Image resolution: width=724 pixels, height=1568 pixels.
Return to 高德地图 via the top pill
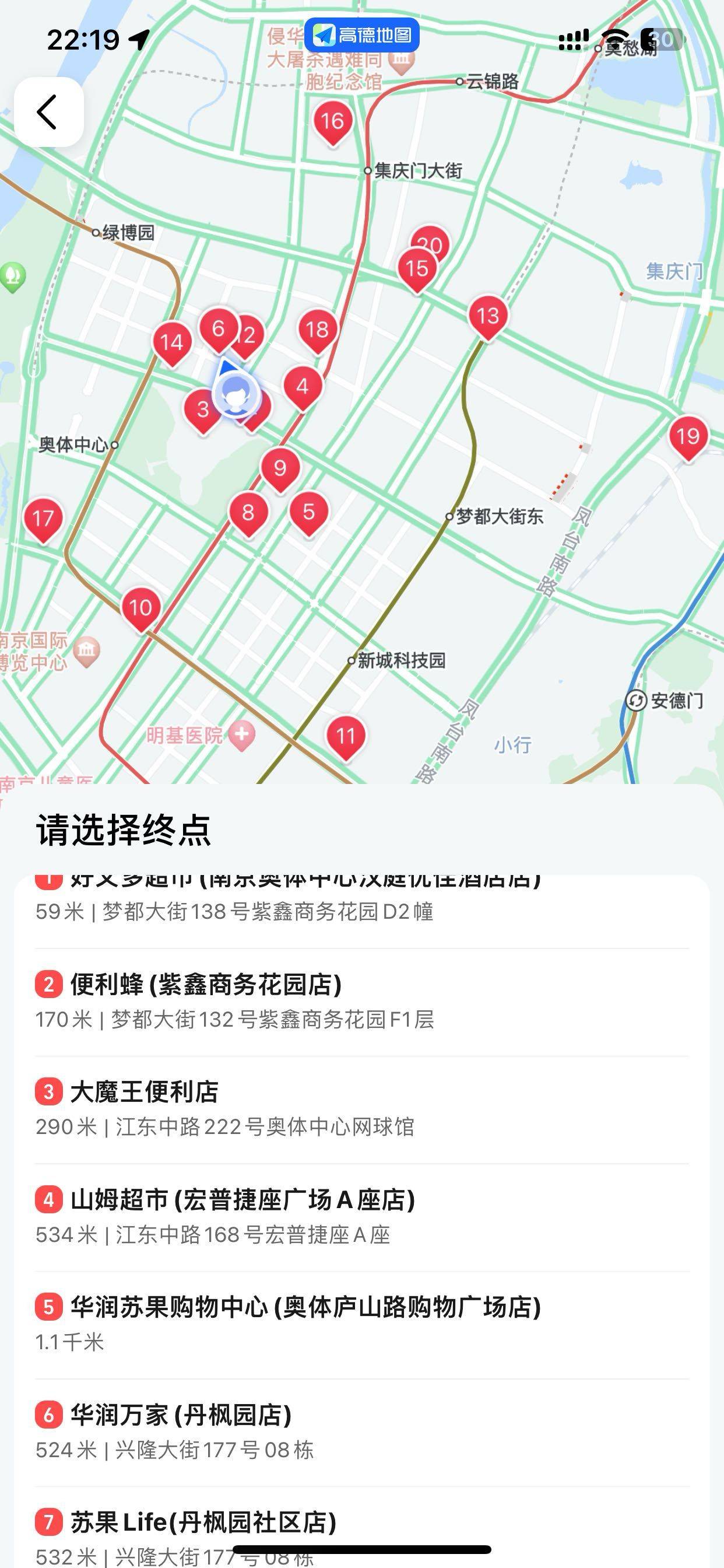(x=362, y=34)
